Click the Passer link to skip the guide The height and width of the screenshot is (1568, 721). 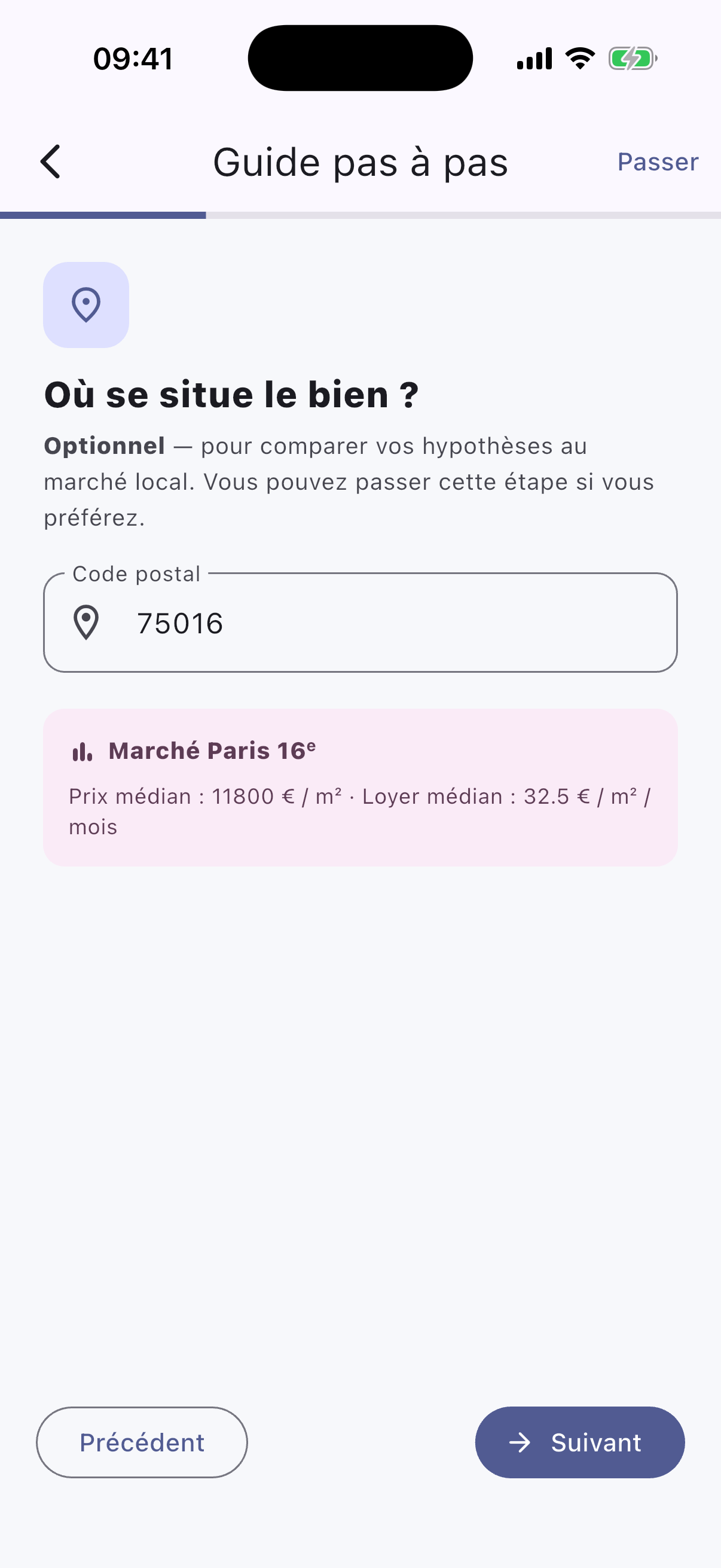(657, 161)
